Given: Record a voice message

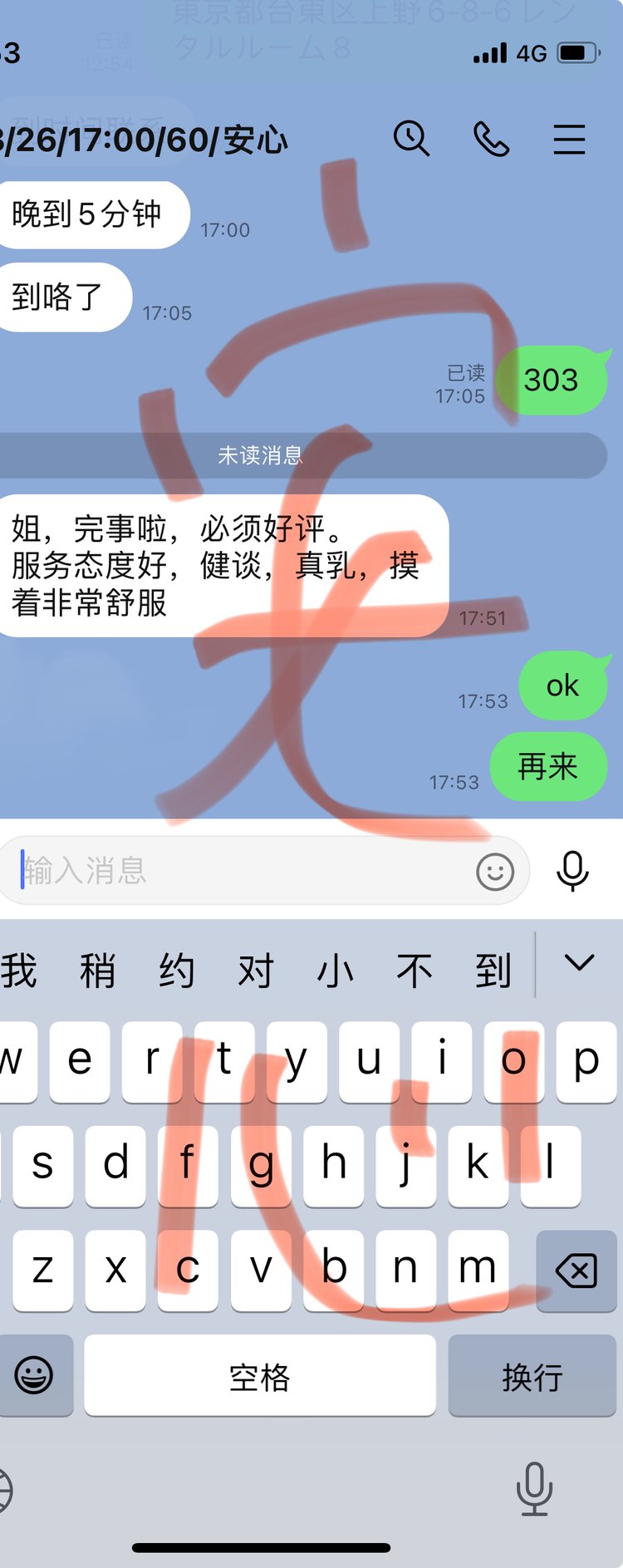Looking at the screenshot, I should 572,871.
